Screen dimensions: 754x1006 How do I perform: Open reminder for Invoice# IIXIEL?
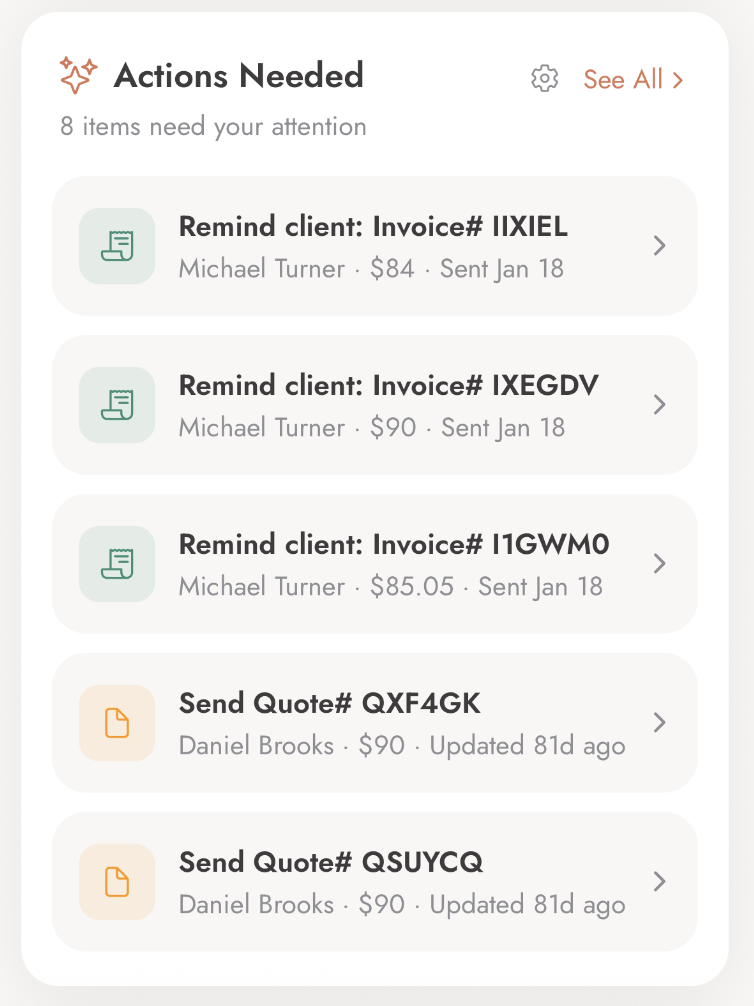pos(374,246)
